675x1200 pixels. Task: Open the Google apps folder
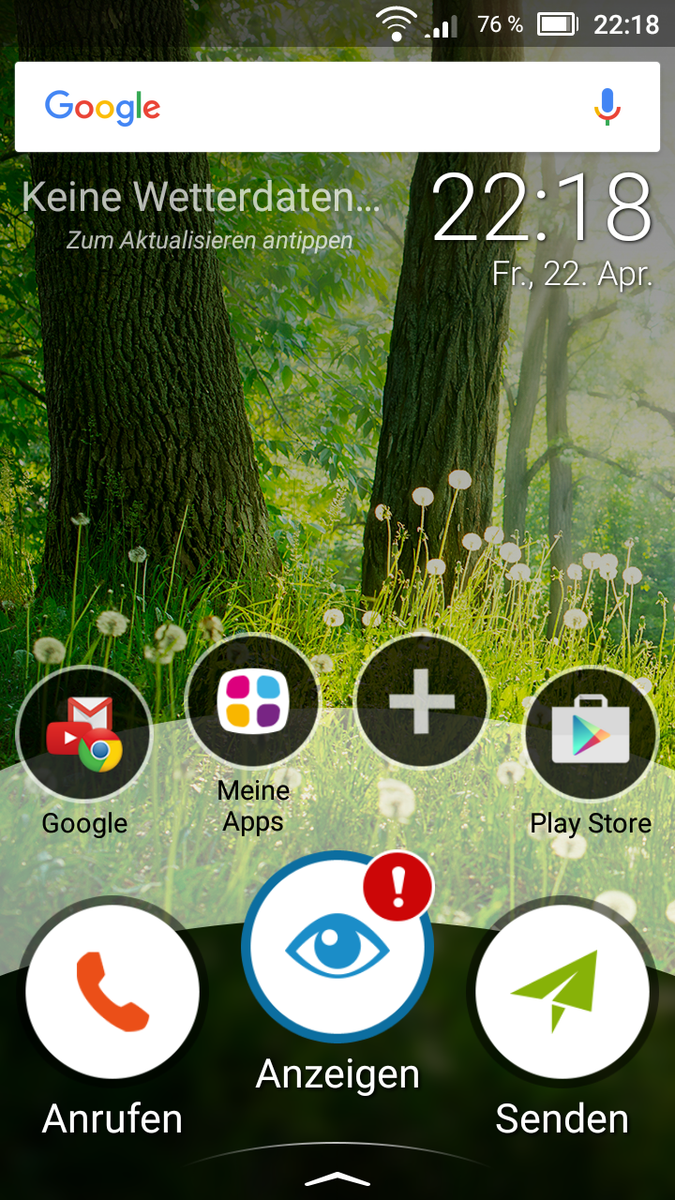84,734
